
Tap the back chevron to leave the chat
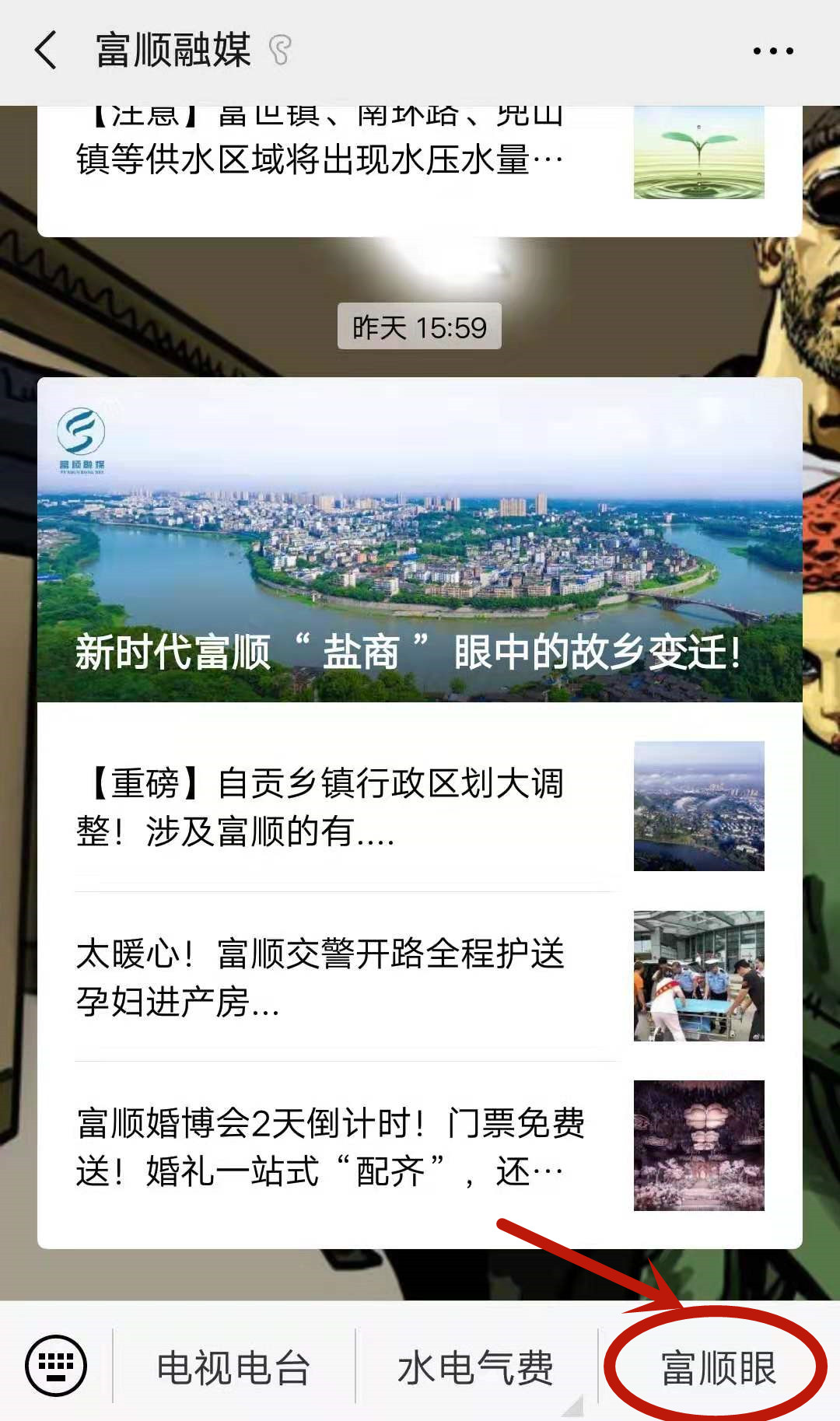(x=44, y=49)
